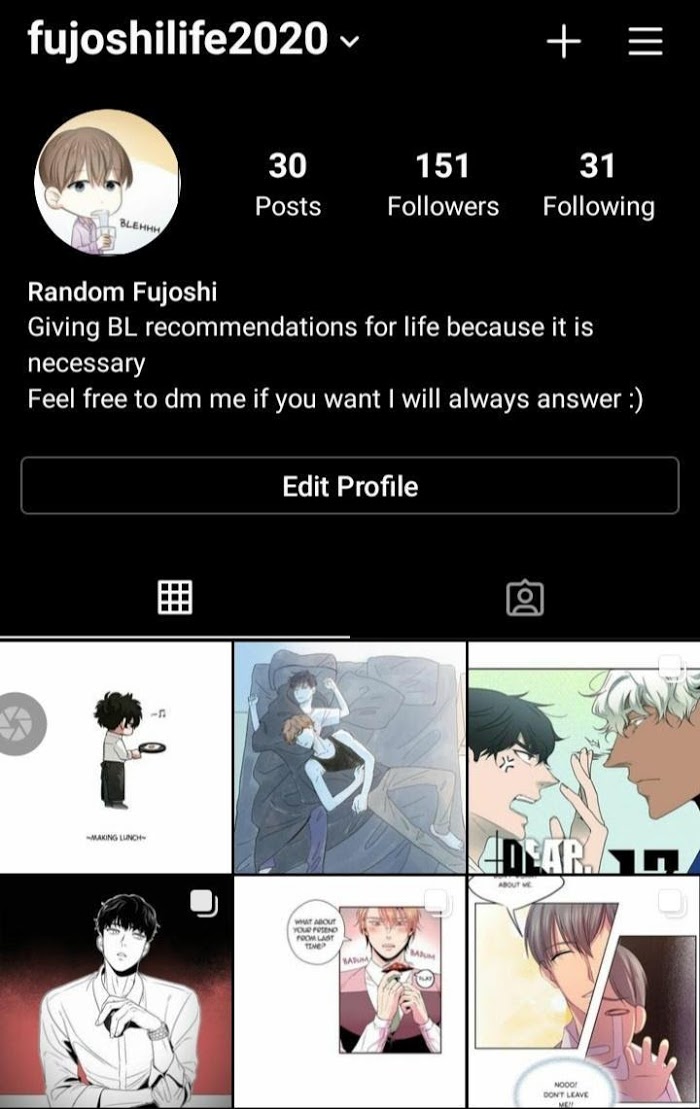Open the 'Nooo! Don't leave me' post

[x=584, y=992]
